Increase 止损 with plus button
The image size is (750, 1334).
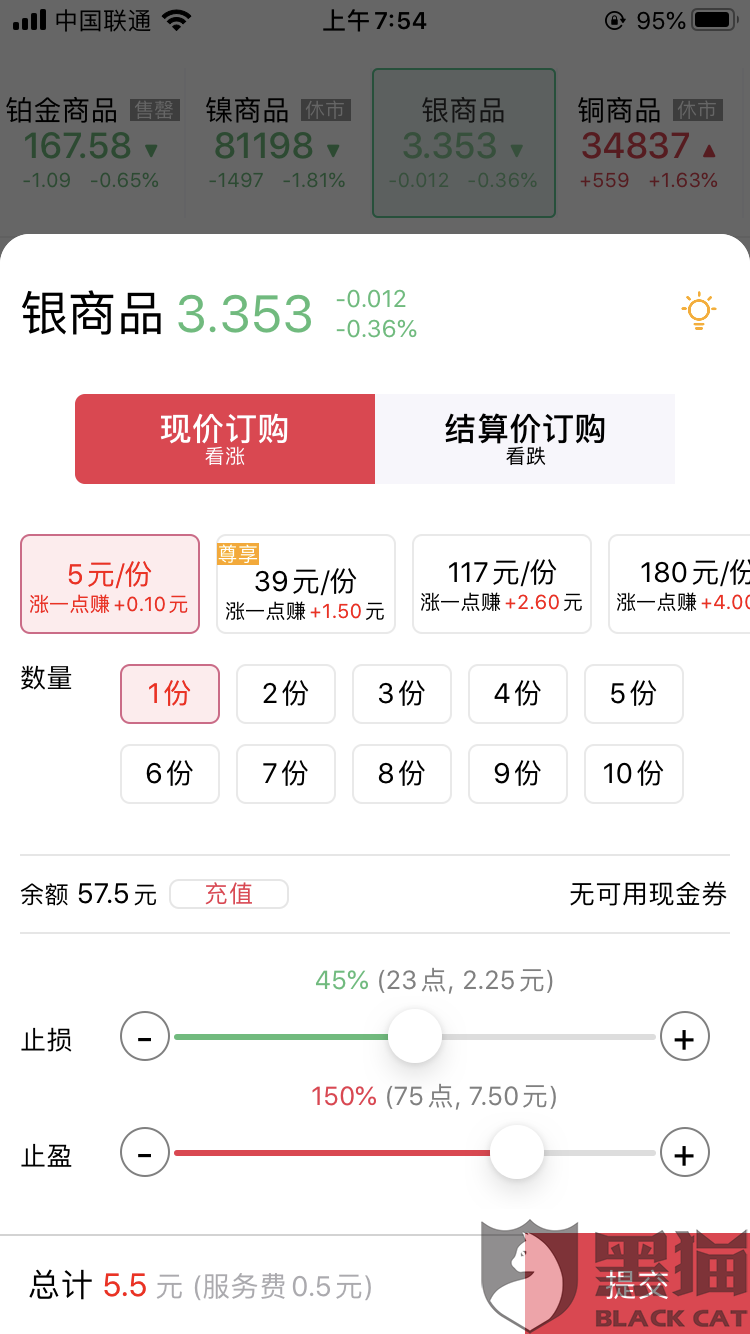click(x=684, y=1037)
